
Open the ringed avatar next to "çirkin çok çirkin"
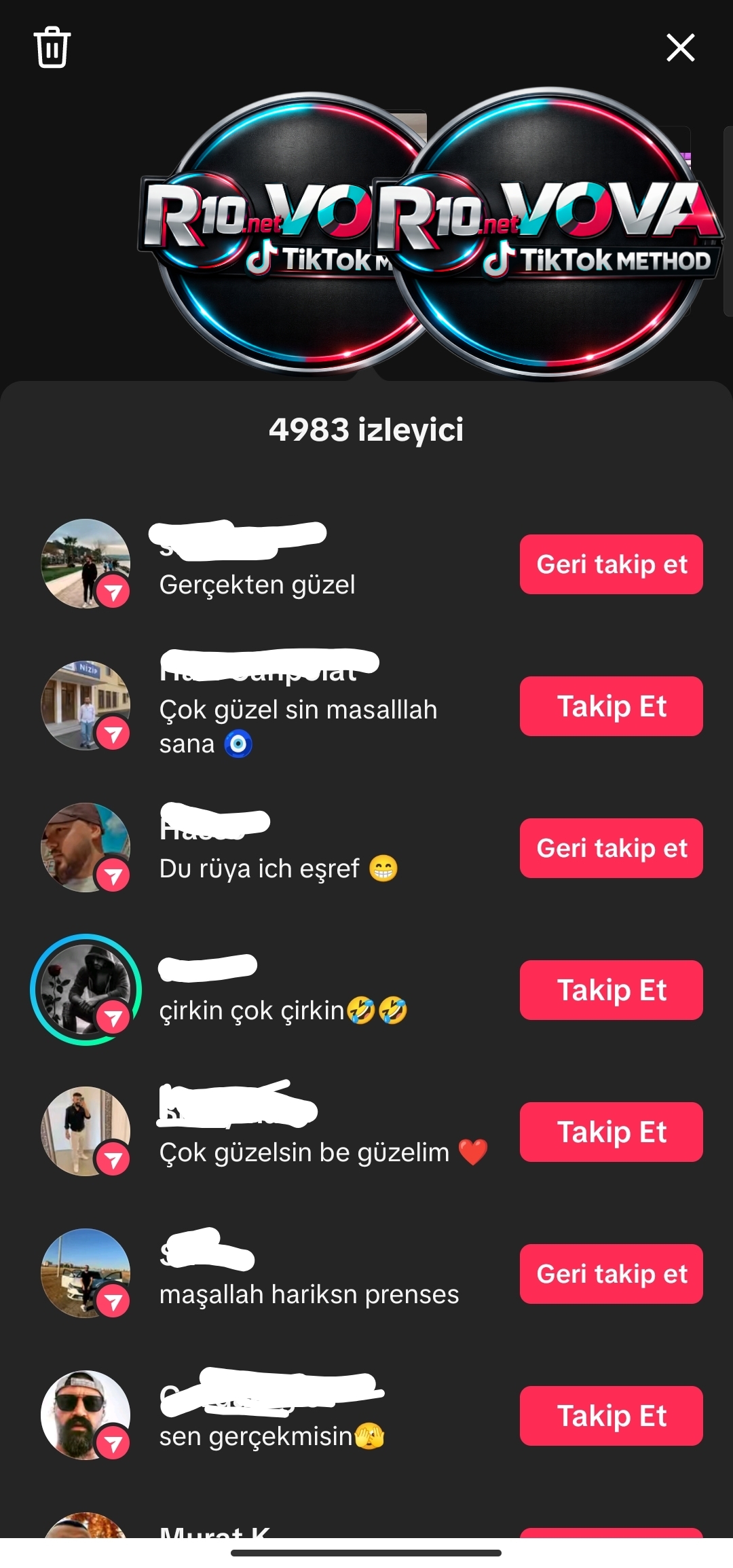86,989
